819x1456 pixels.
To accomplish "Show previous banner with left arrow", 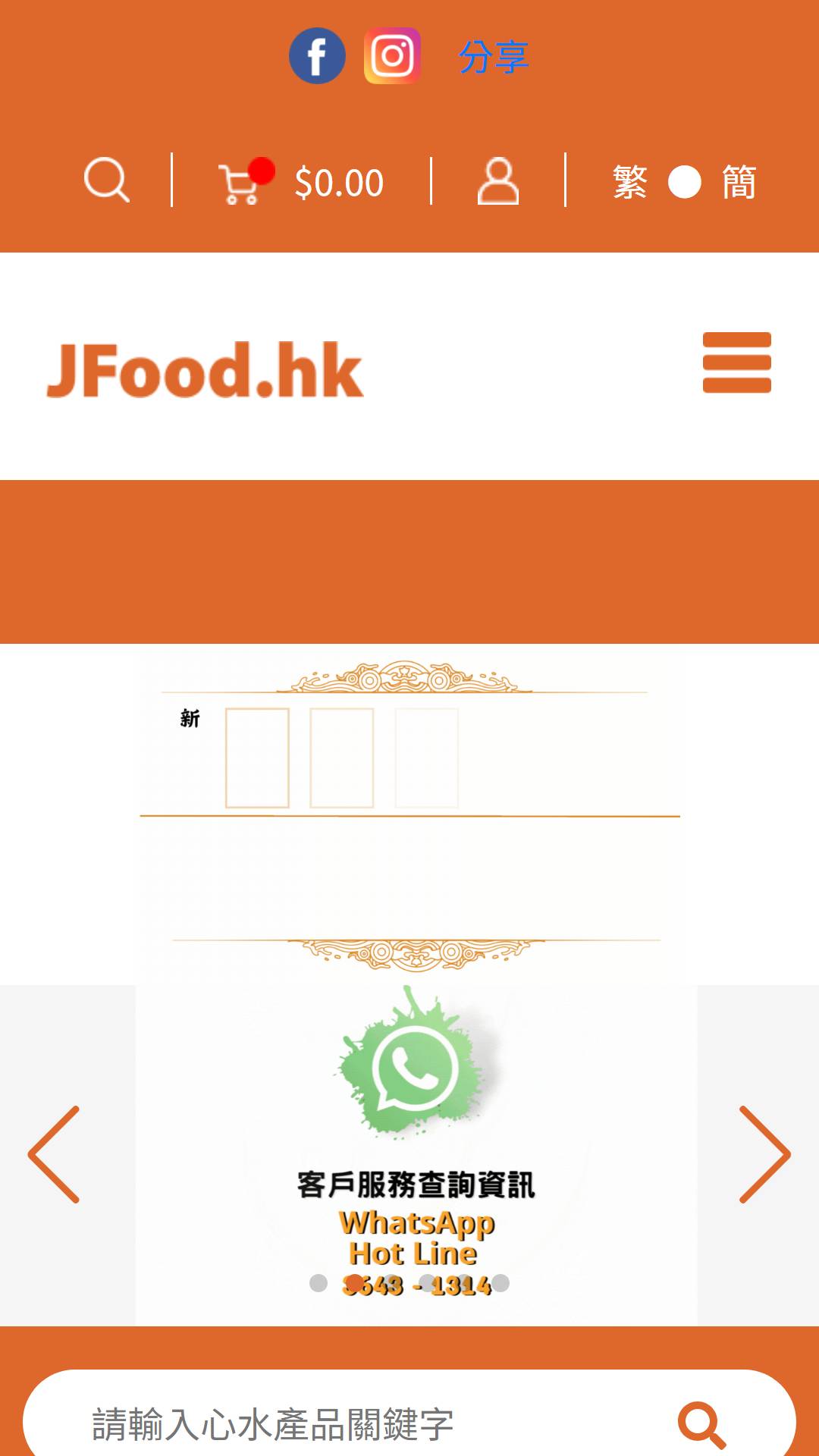I will tap(54, 1154).
